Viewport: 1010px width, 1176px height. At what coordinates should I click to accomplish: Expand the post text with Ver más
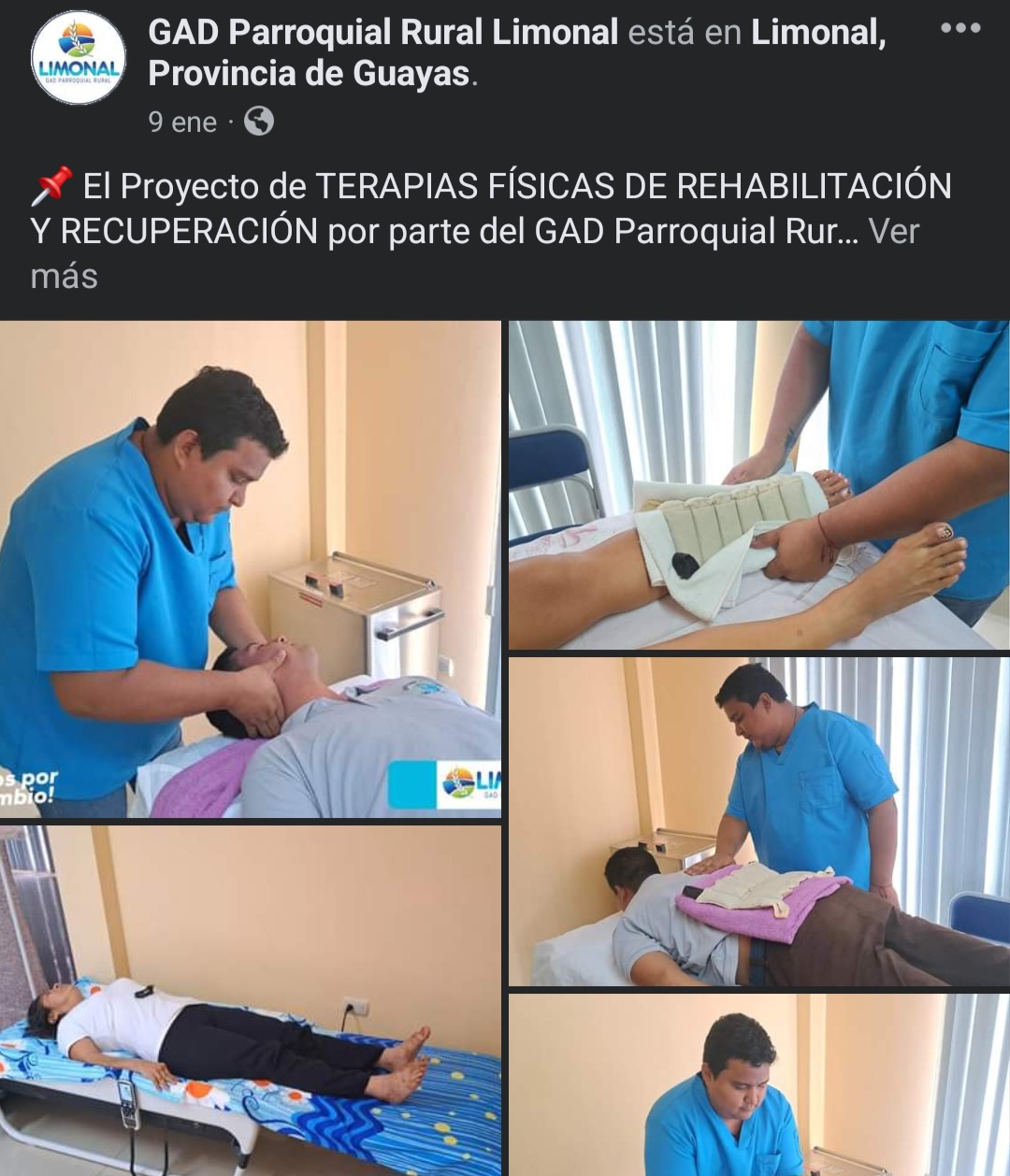893,231
